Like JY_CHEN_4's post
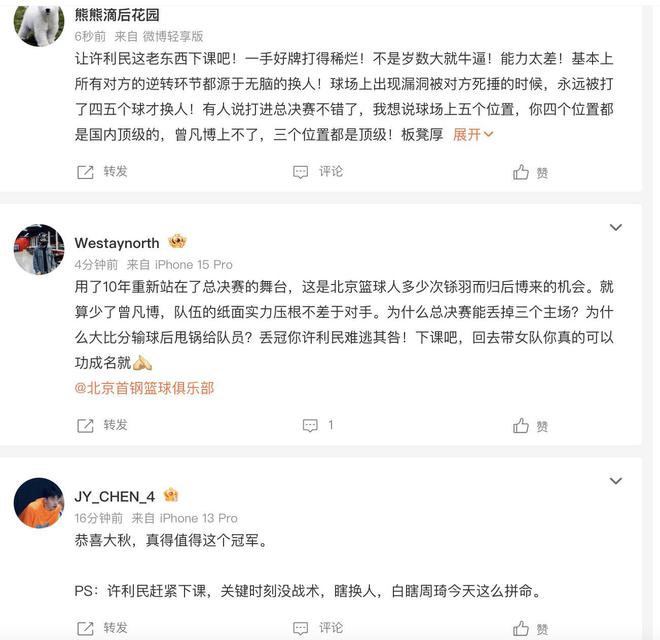 point(530,628)
